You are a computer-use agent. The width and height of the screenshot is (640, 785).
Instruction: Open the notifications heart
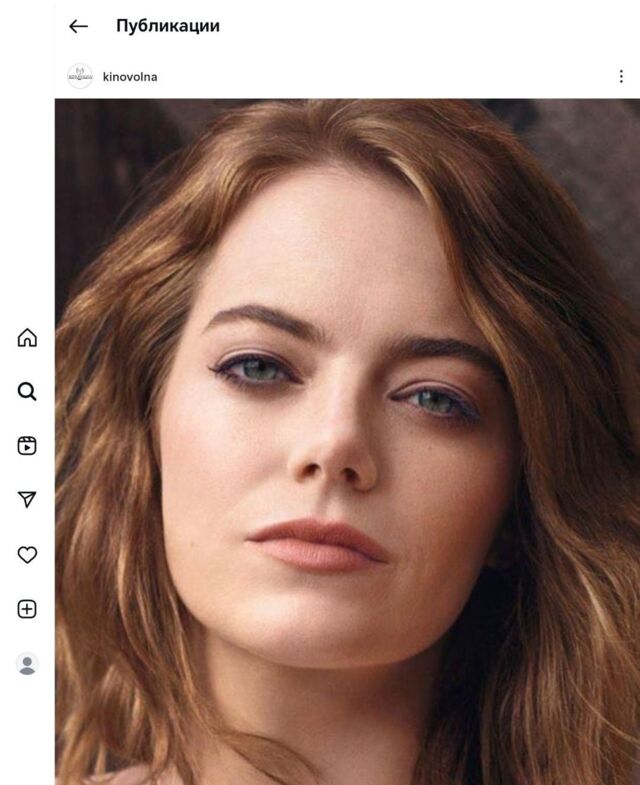27,555
